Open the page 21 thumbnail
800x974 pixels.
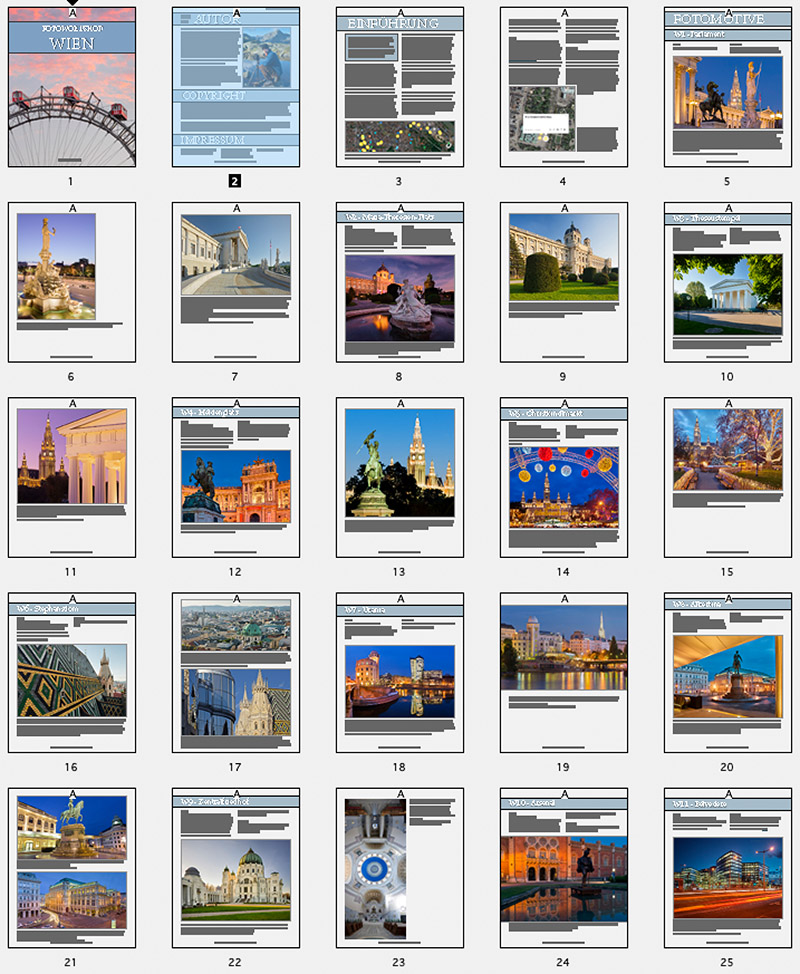click(71, 868)
